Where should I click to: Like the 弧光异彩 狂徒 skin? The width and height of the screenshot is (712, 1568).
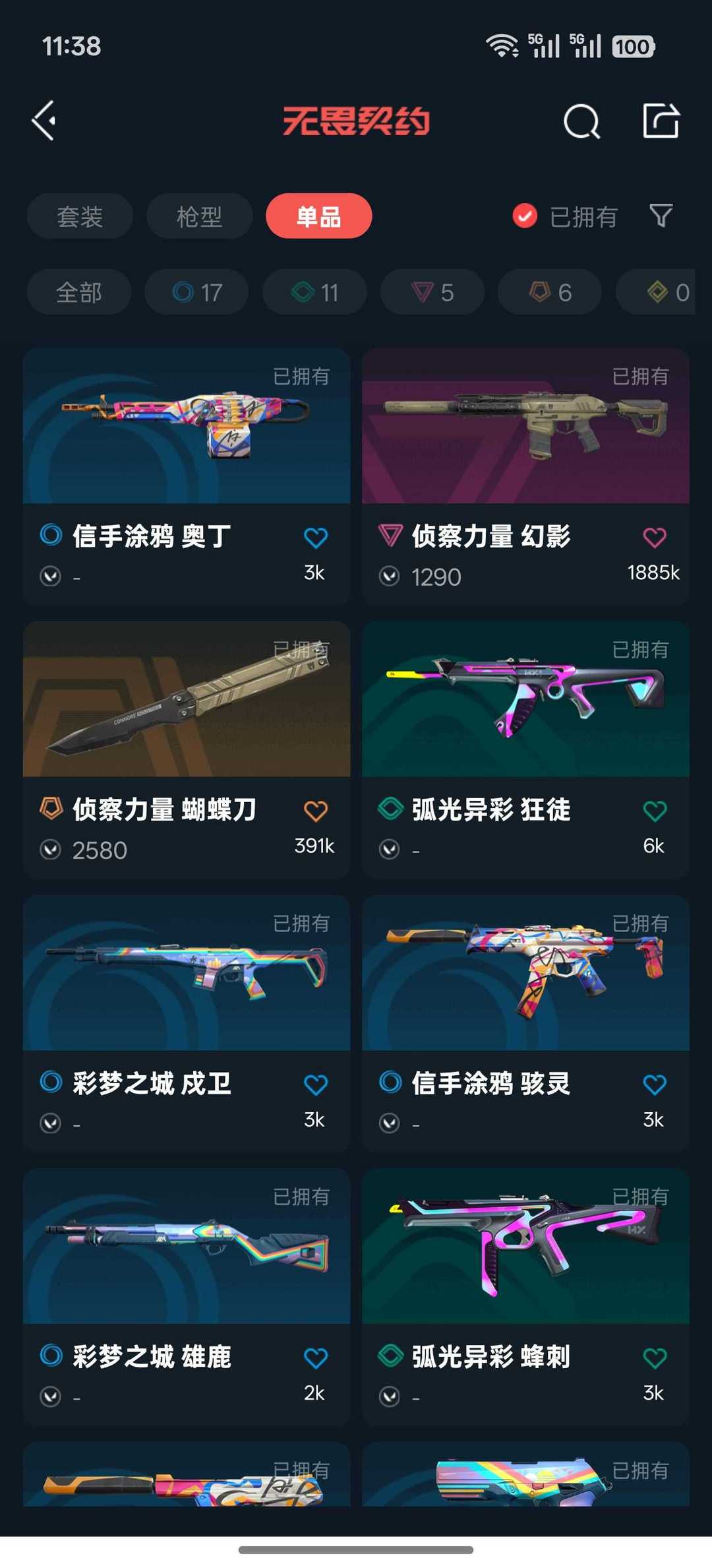(x=654, y=811)
